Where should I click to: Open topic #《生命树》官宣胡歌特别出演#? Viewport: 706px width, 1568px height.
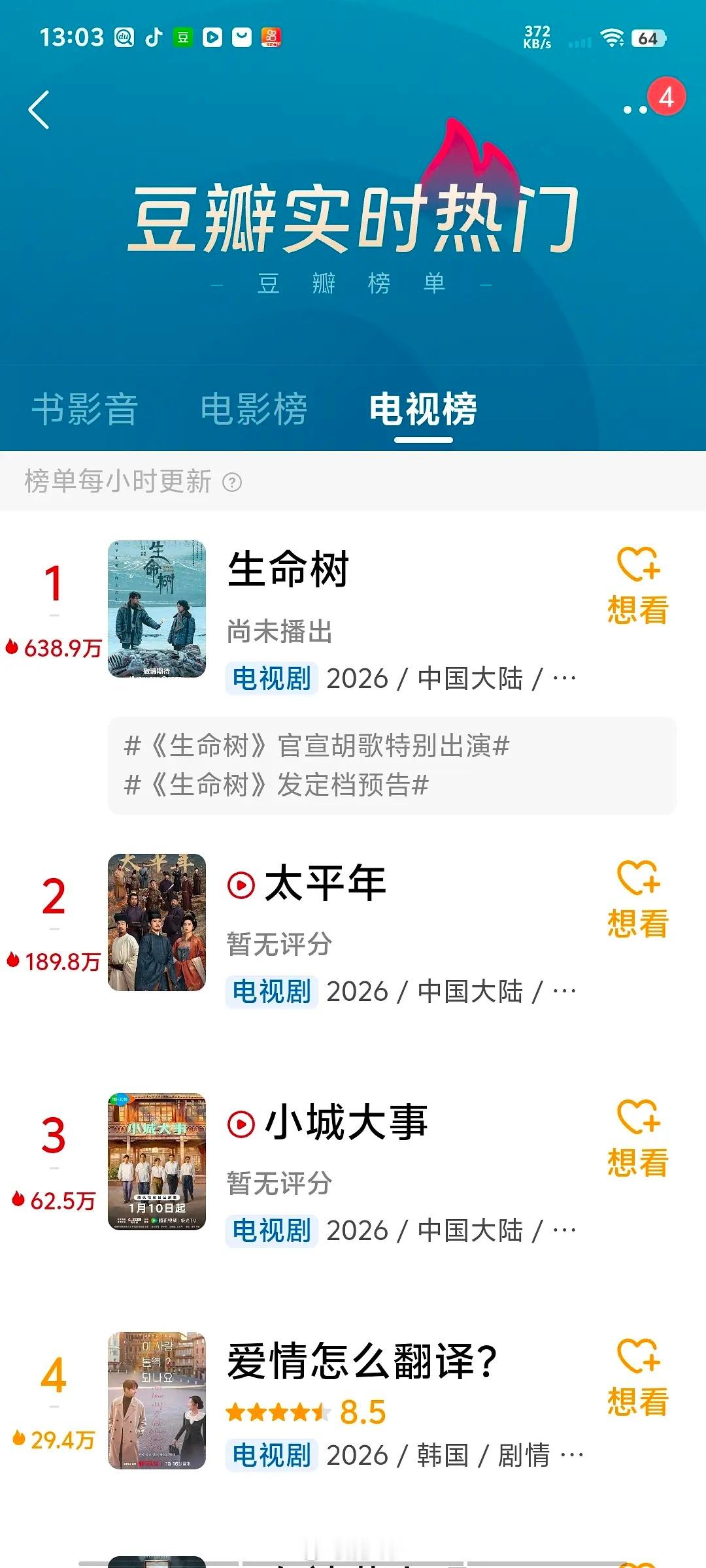point(317,745)
